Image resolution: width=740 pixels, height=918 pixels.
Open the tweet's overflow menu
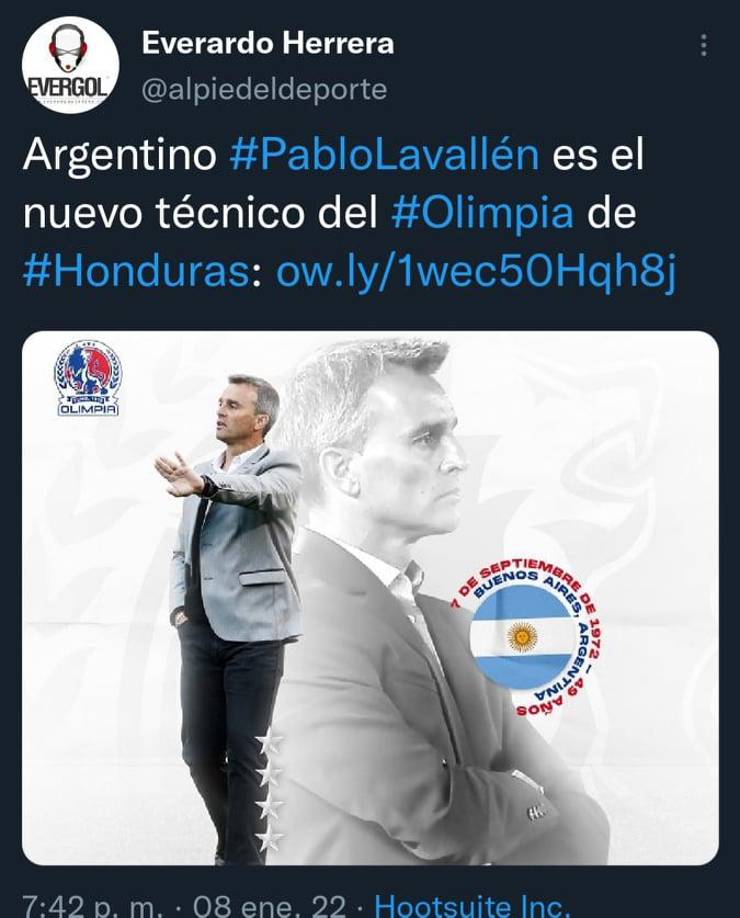tap(704, 46)
